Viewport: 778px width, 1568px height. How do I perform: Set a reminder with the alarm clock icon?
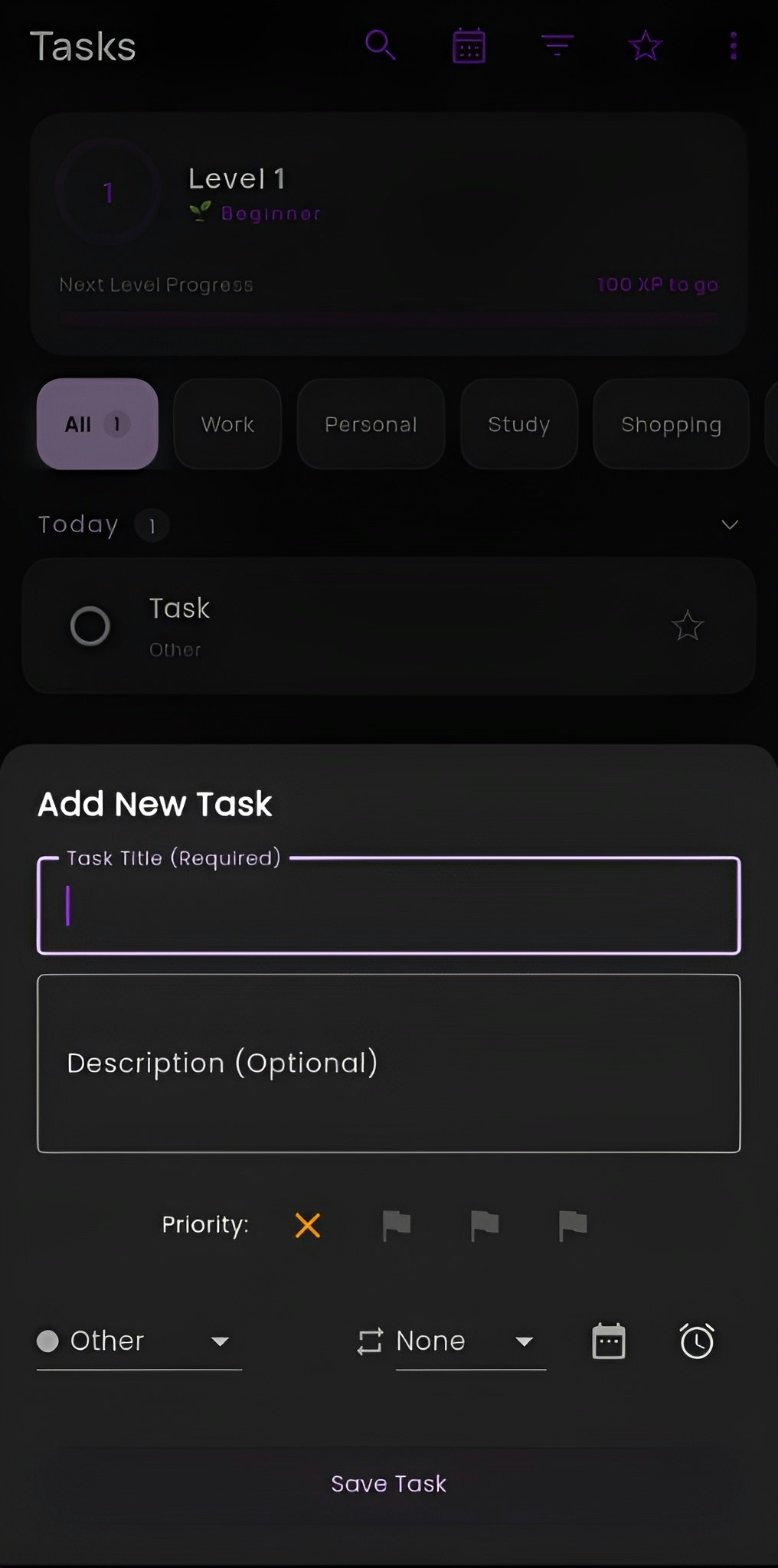pyautogui.click(x=696, y=1341)
